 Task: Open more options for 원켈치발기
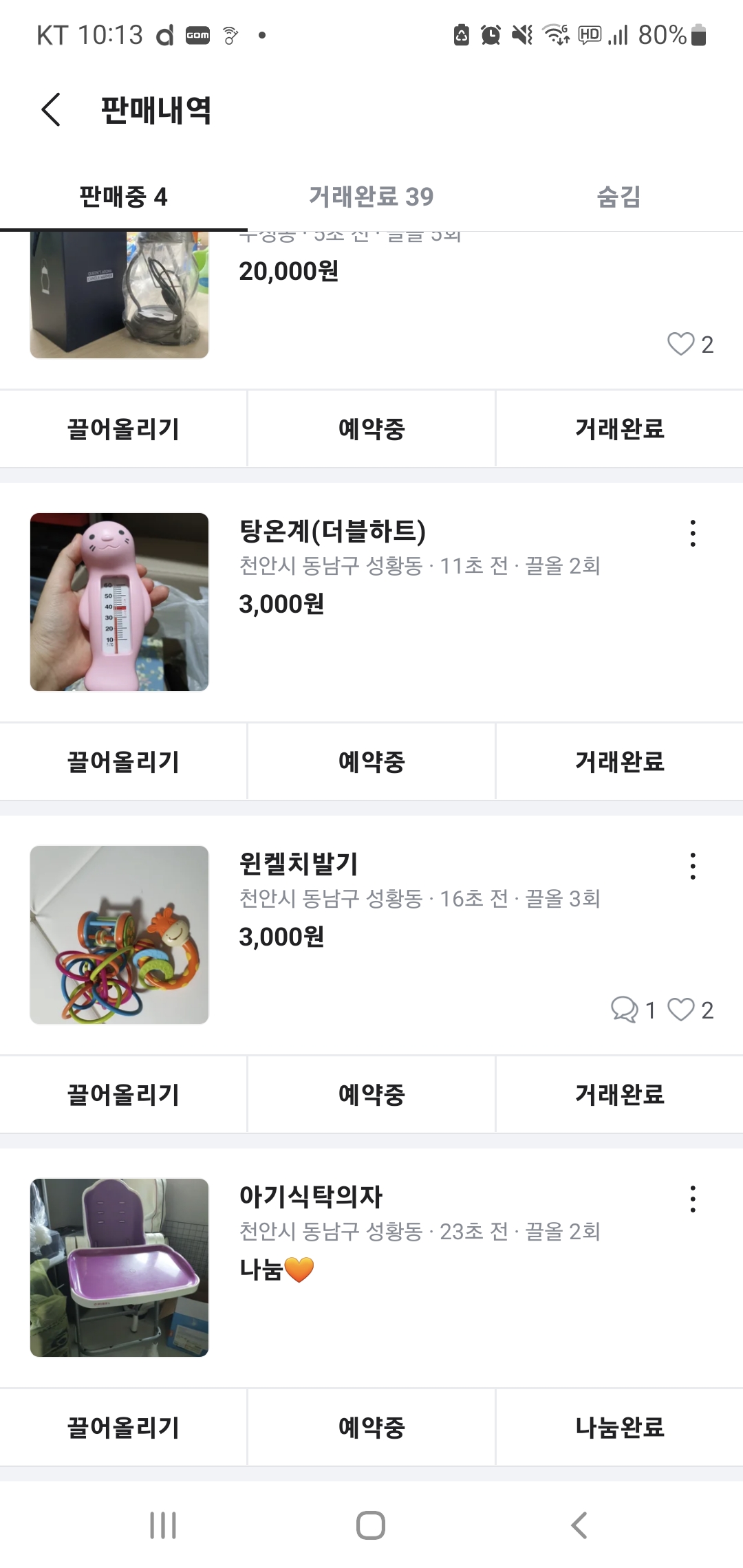click(693, 867)
